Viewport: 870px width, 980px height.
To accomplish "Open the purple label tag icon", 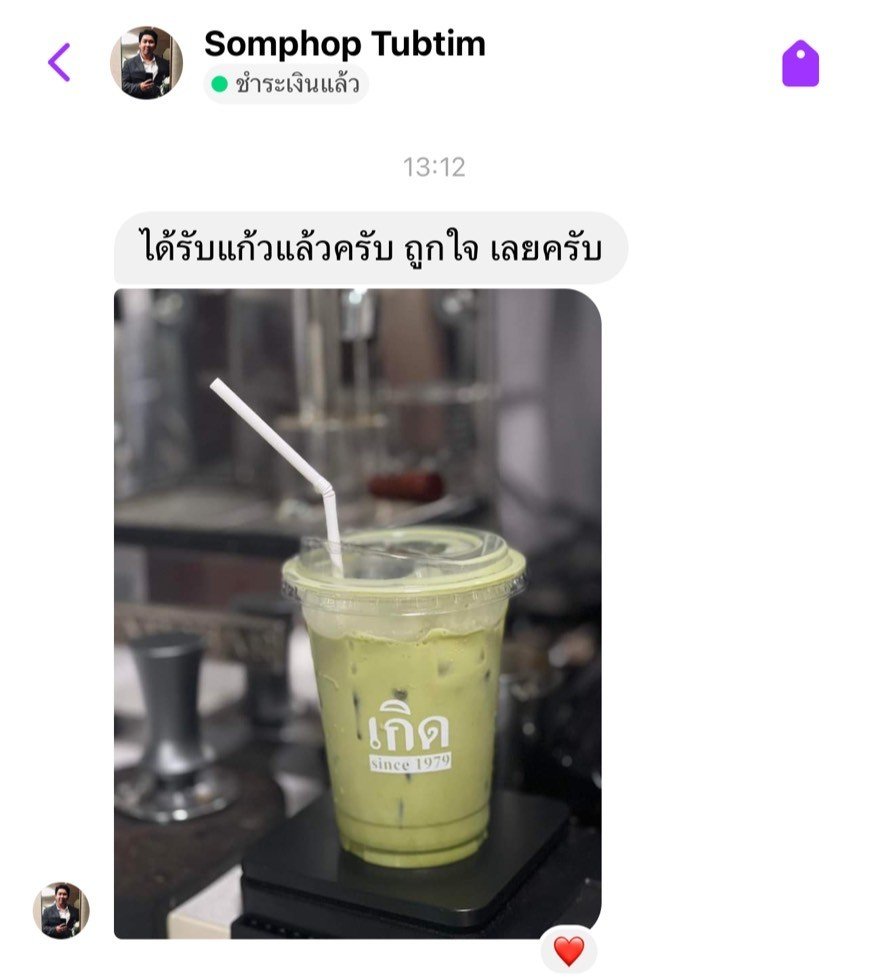I will (800, 64).
